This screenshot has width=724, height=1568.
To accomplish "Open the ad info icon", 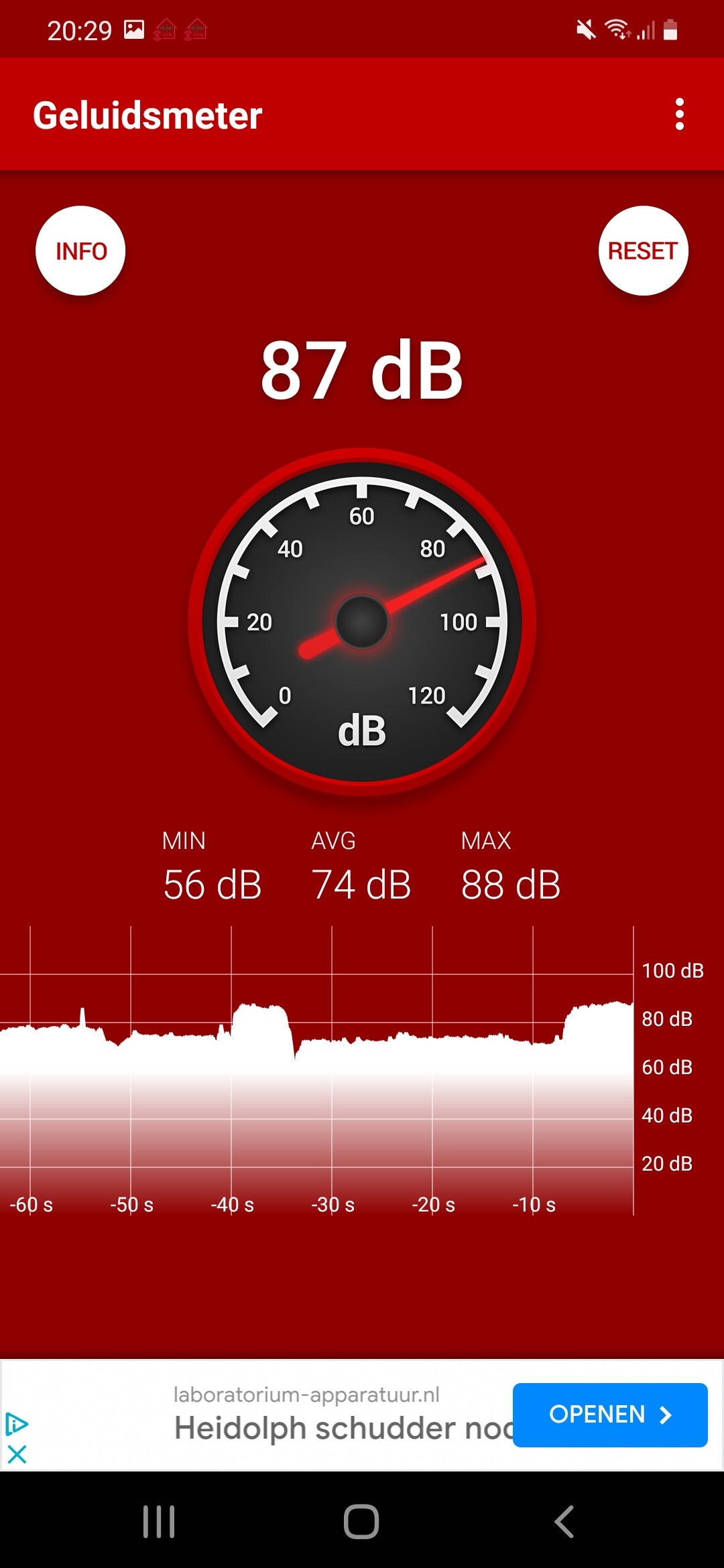I will click(x=17, y=1423).
